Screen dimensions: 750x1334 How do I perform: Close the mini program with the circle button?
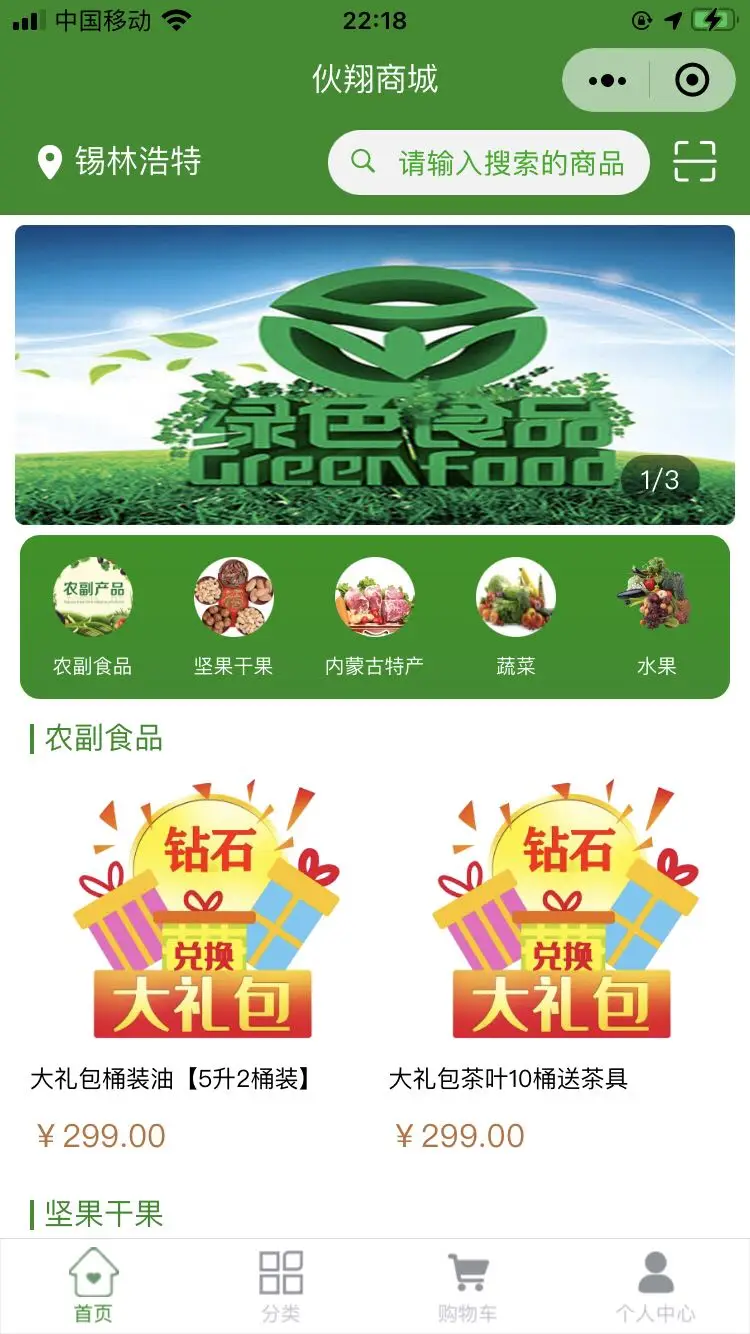tap(692, 80)
